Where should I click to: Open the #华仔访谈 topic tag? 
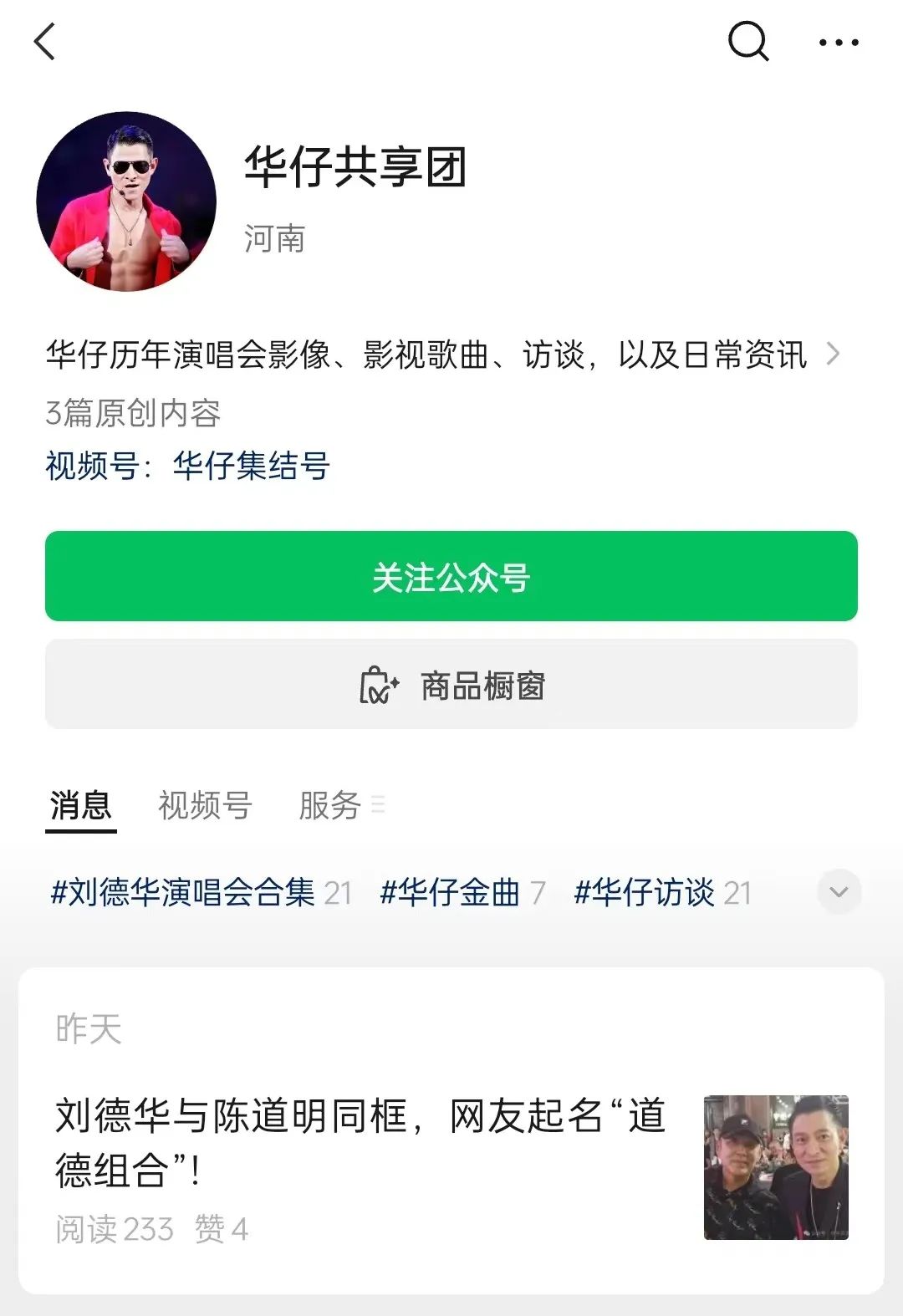(644, 892)
